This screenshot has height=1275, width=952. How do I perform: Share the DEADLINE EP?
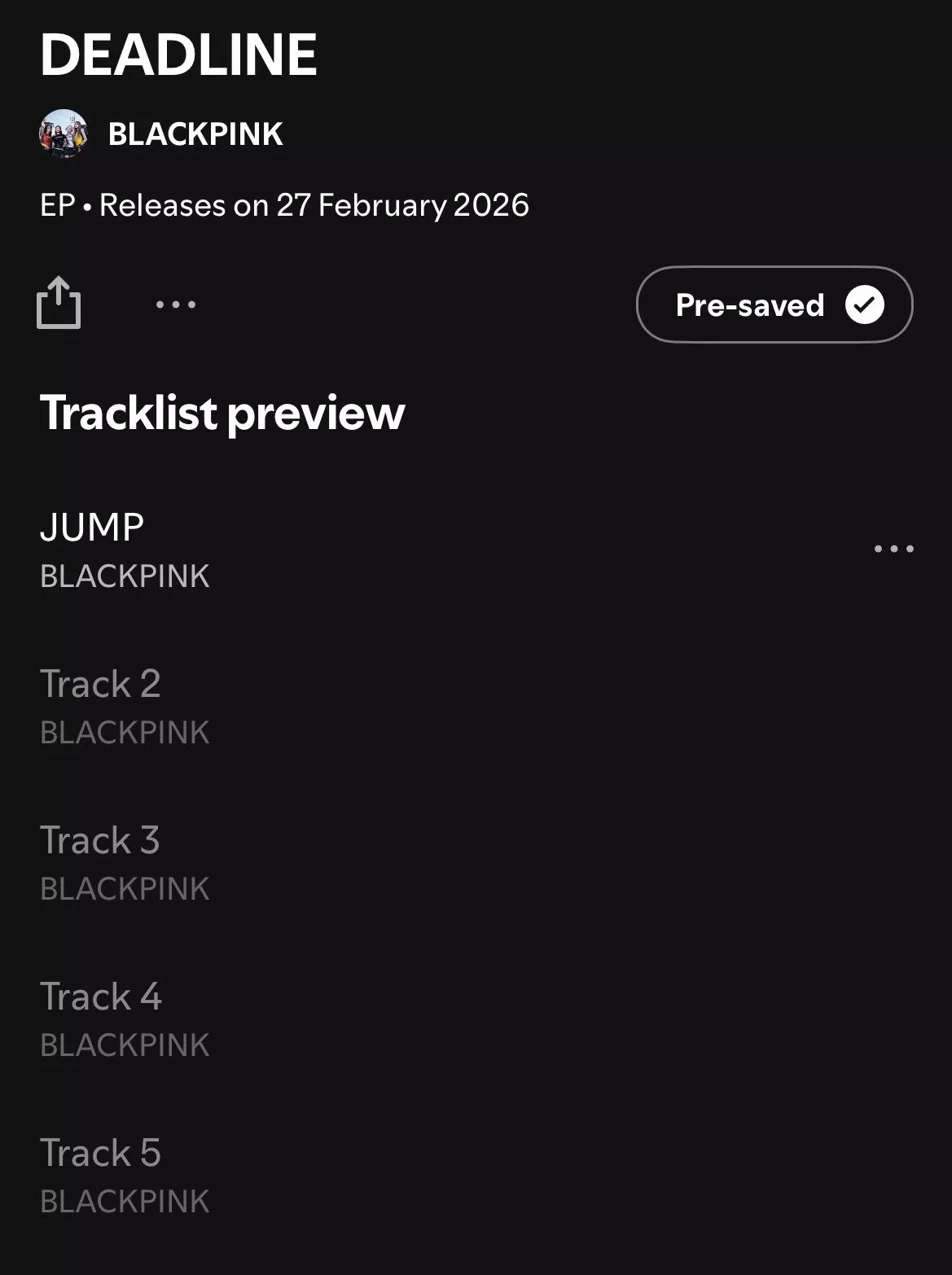click(x=59, y=304)
